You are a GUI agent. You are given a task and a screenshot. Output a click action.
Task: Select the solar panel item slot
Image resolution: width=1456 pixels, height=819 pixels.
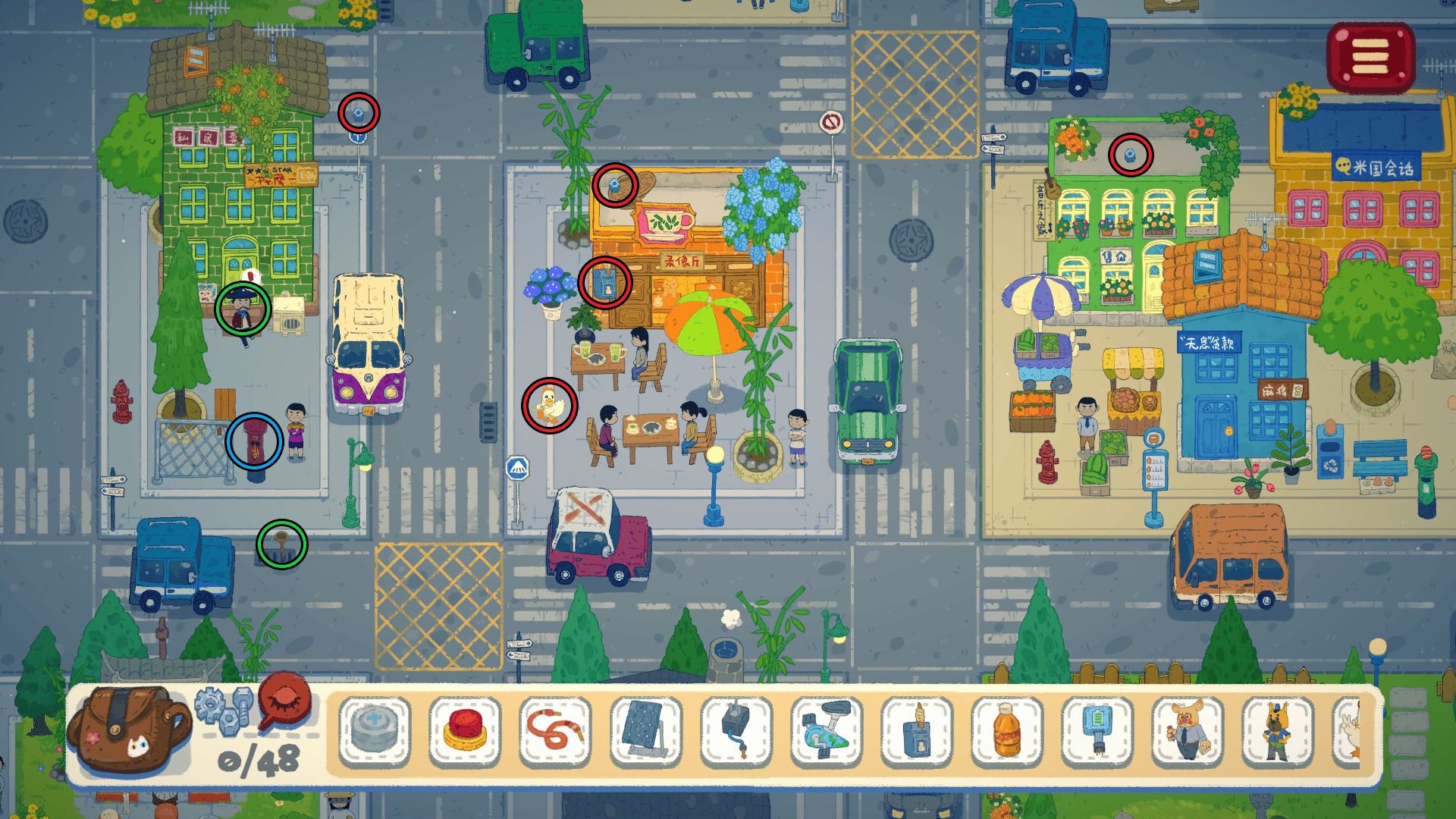coord(646,731)
